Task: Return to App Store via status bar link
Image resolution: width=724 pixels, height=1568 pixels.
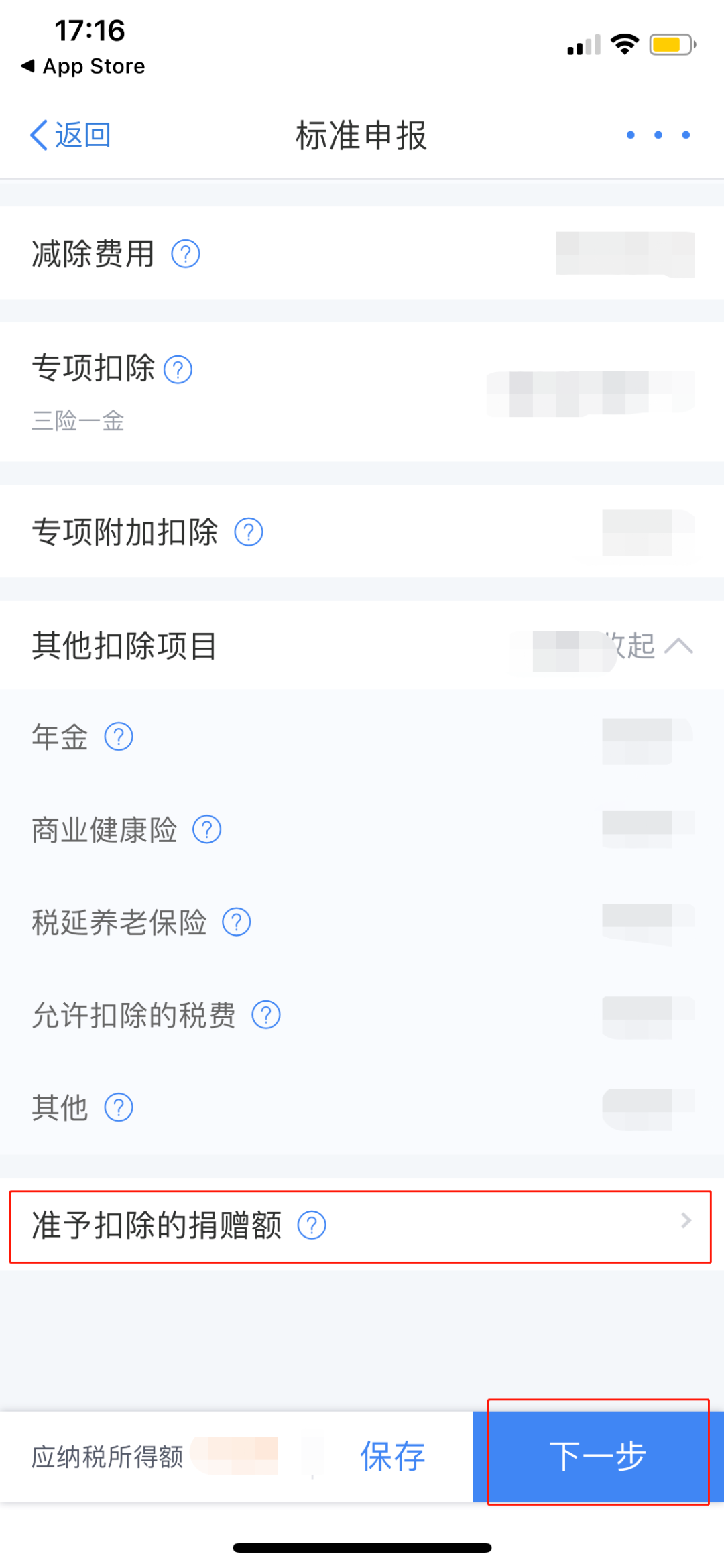Action: (82, 66)
